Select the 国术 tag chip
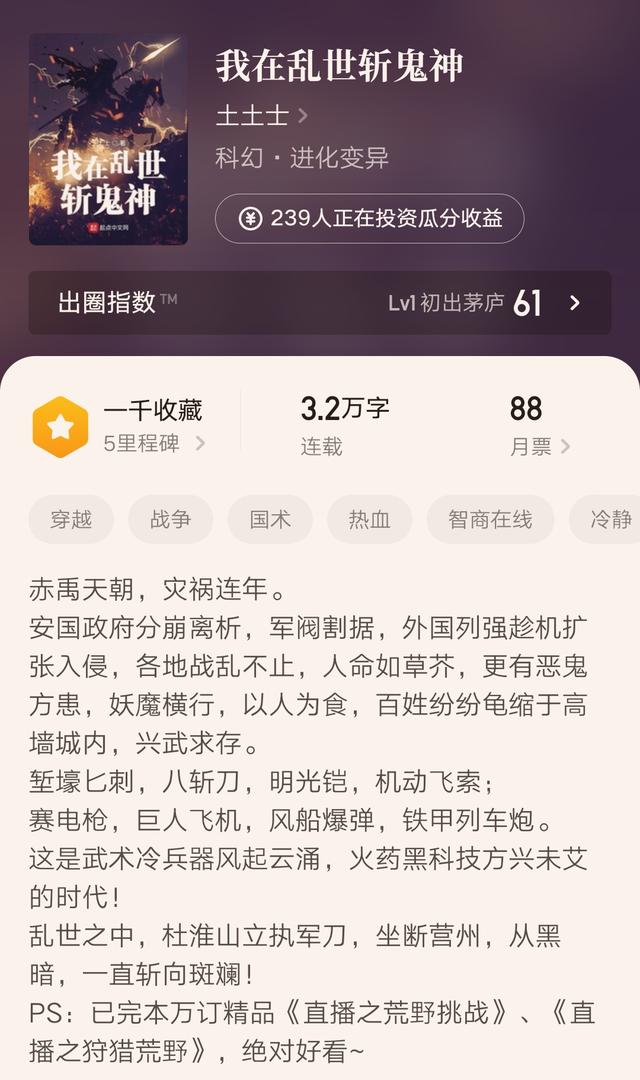The image size is (640, 1080). pyautogui.click(x=270, y=519)
